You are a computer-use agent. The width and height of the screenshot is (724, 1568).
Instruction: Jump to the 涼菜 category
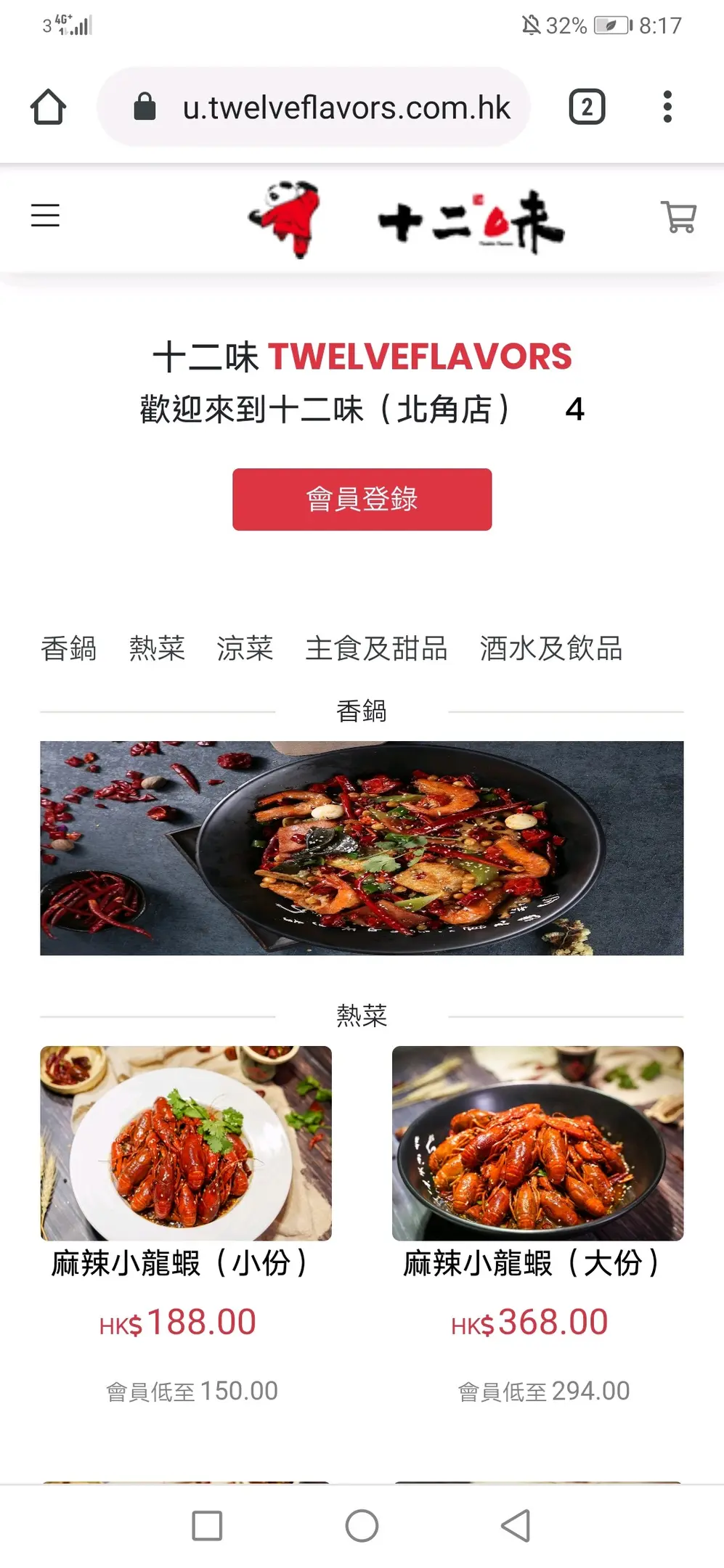(245, 648)
